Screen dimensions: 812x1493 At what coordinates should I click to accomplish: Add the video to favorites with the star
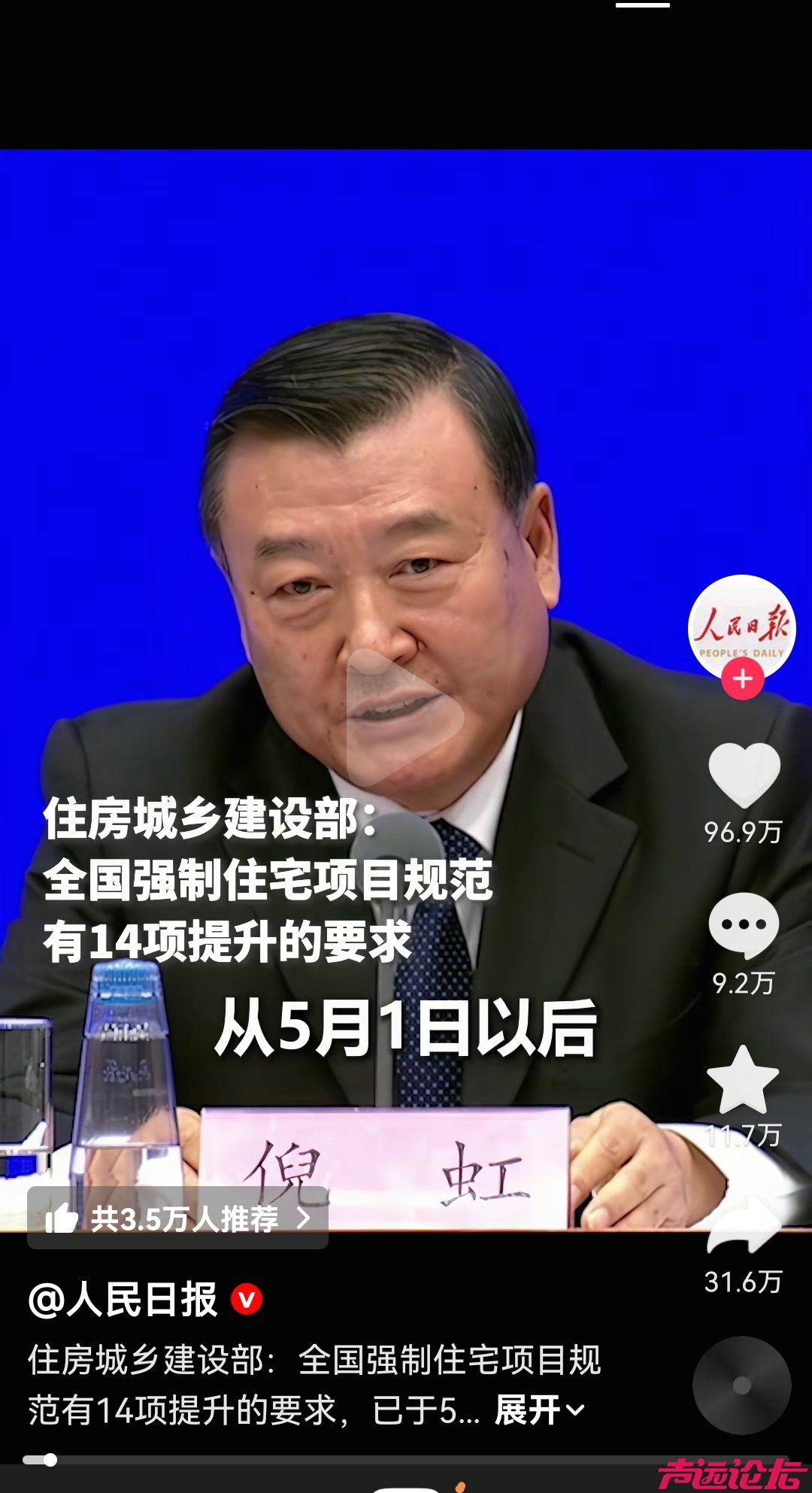click(x=743, y=1080)
